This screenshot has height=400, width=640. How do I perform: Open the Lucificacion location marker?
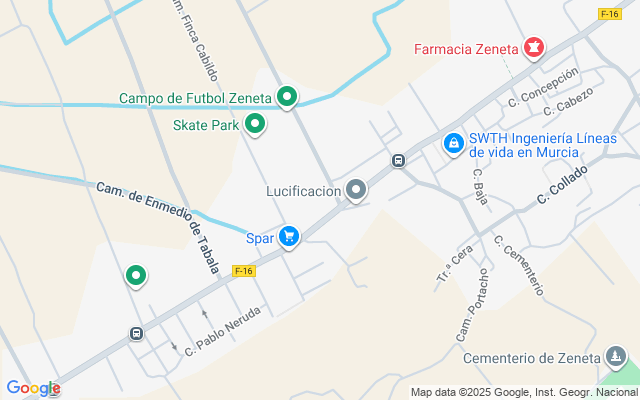tap(356, 190)
